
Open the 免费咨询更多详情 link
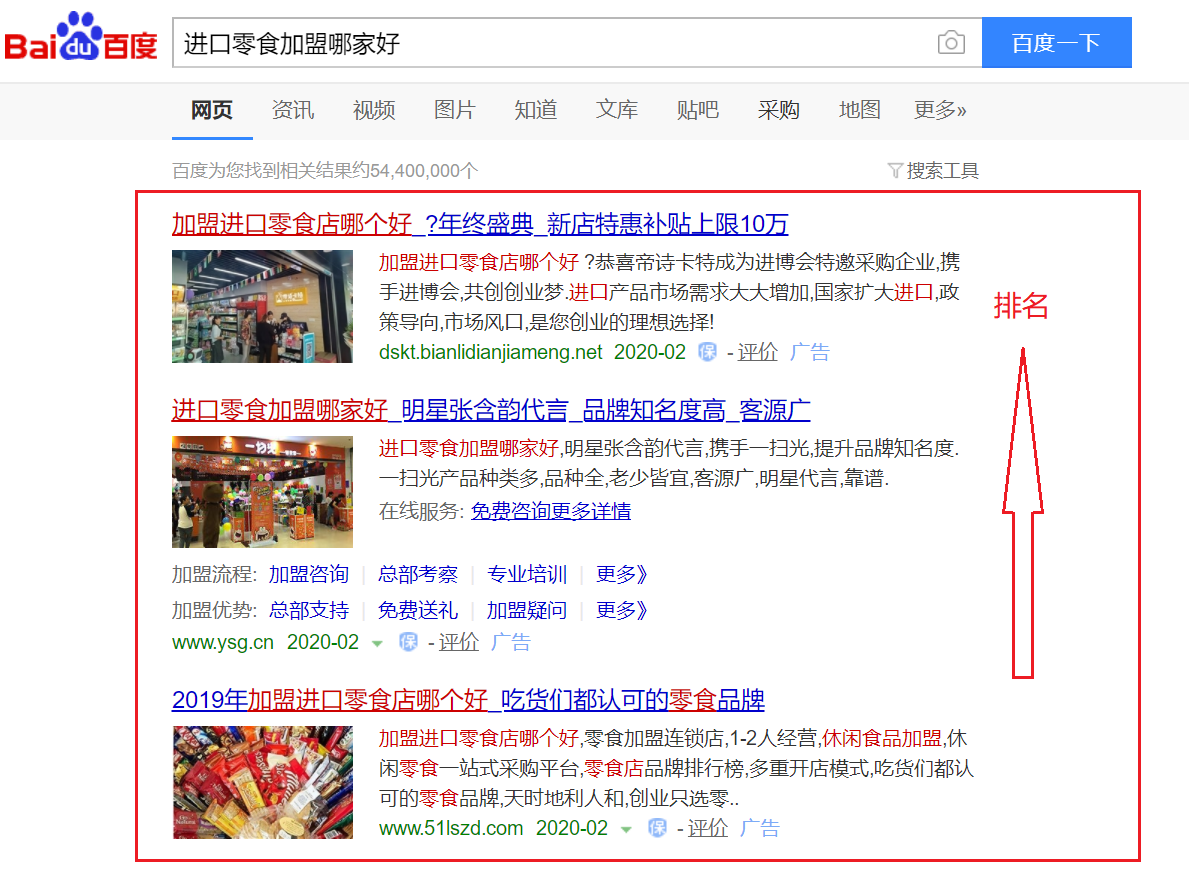click(551, 512)
